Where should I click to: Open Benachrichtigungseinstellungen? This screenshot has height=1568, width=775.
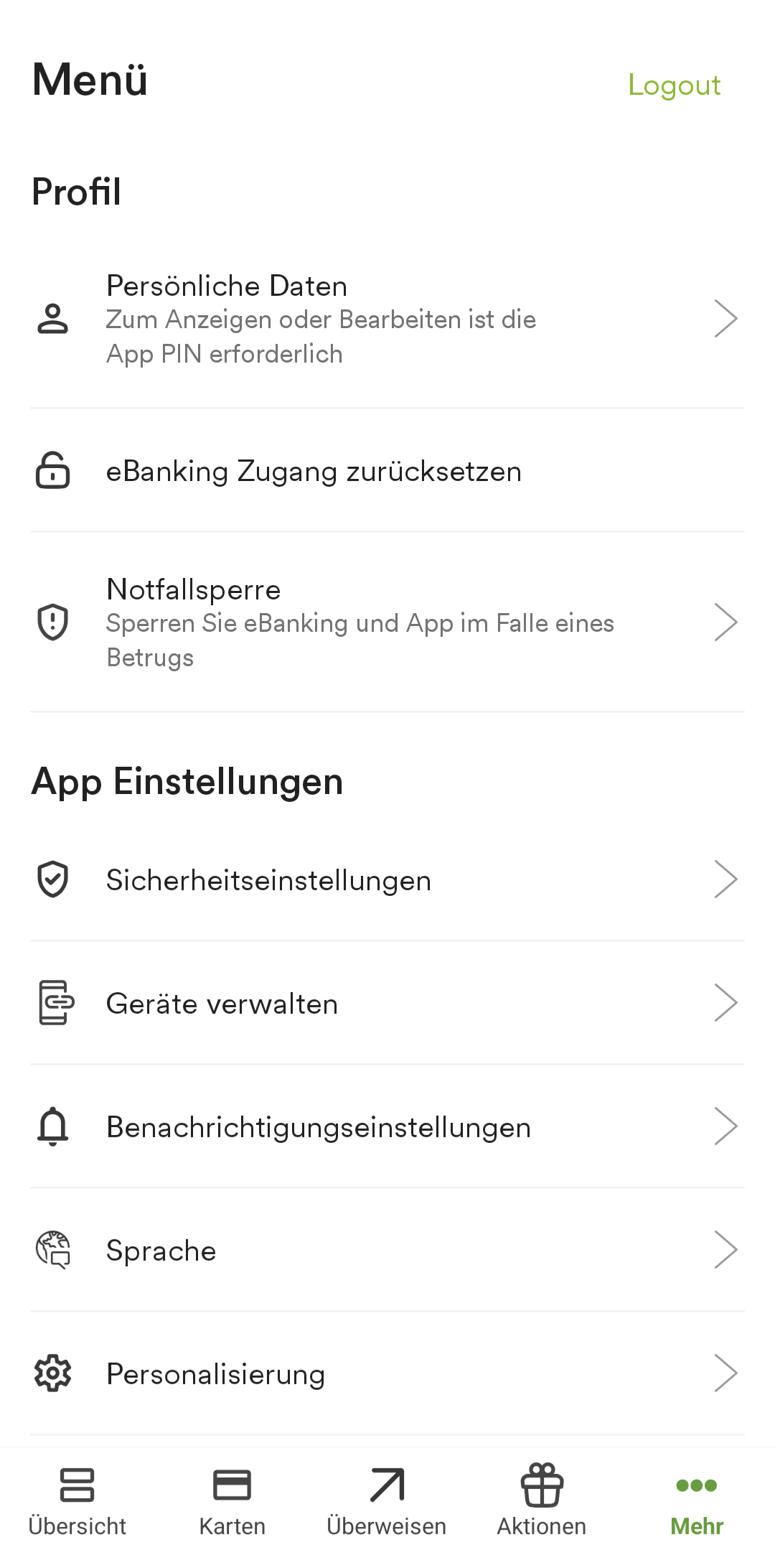point(387,1127)
